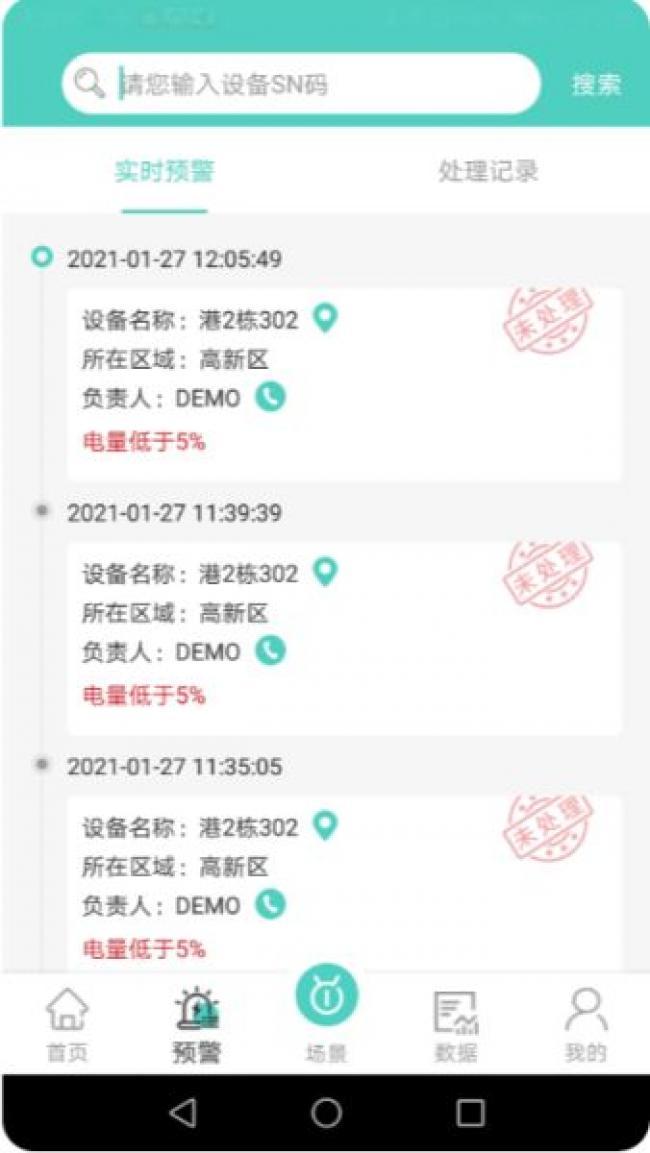Switch to the 实时预警 tab
This screenshot has width=650, height=1153.
point(164,171)
